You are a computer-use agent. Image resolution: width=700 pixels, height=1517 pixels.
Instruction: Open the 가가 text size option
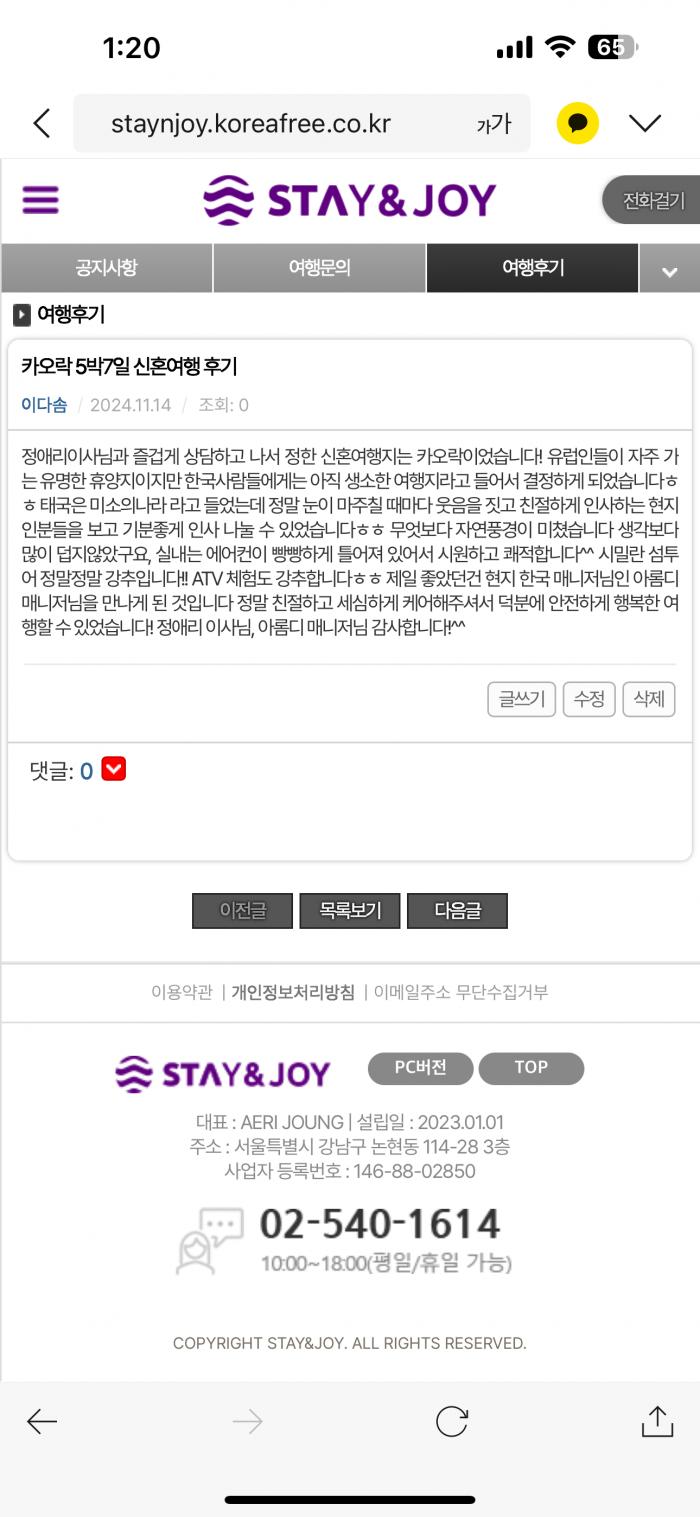tap(493, 124)
